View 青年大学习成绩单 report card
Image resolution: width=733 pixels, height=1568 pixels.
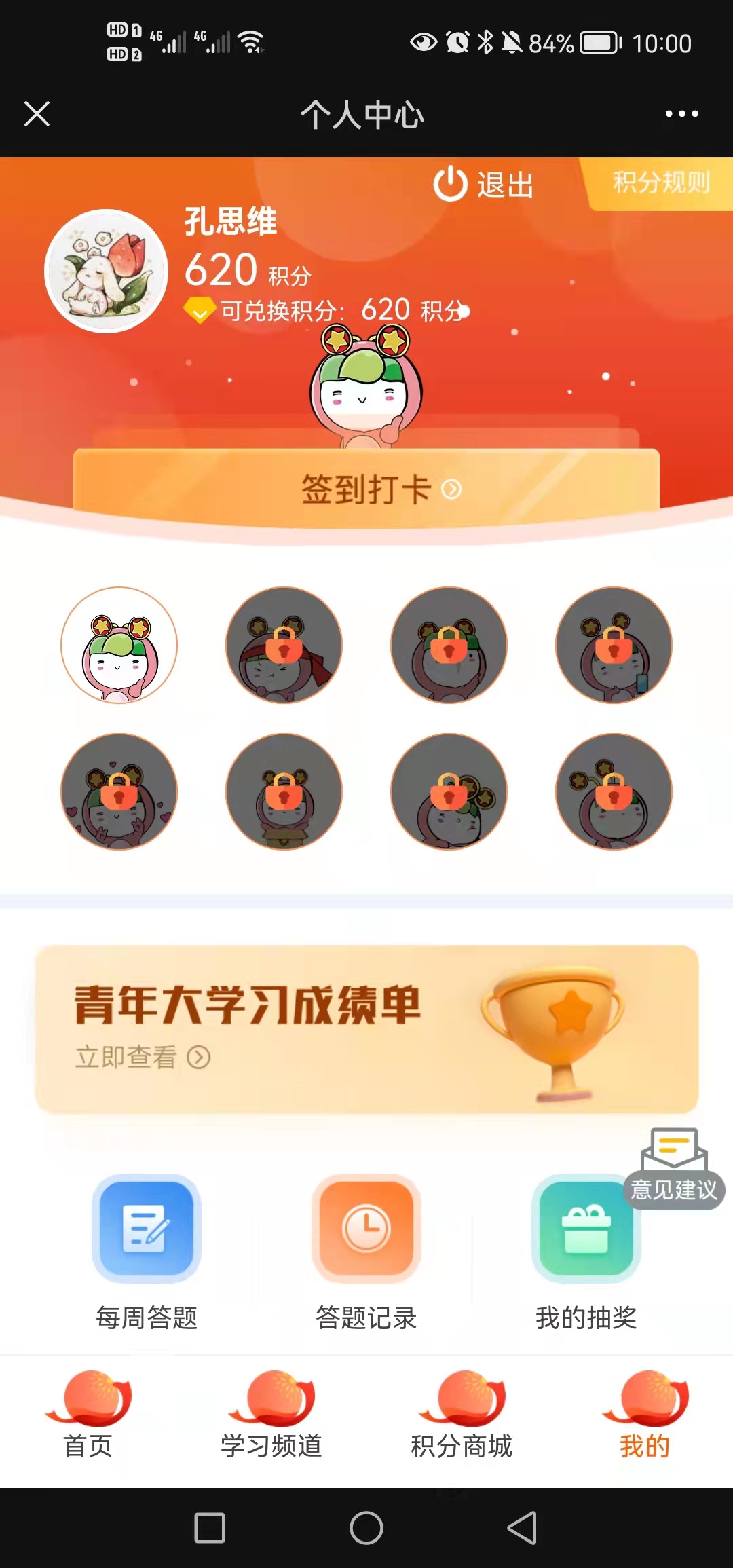point(366,1029)
